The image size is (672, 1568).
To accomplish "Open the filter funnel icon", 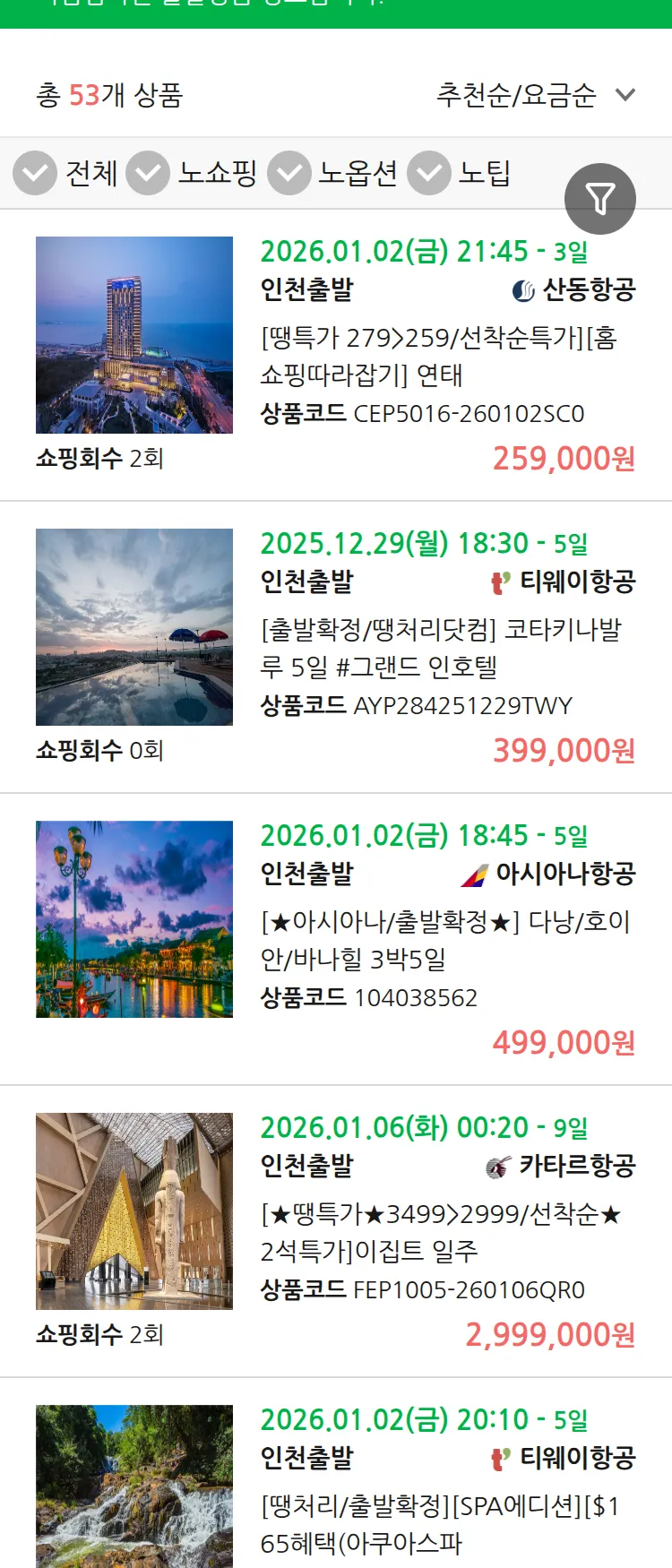I will pyautogui.click(x=600, y=198).
